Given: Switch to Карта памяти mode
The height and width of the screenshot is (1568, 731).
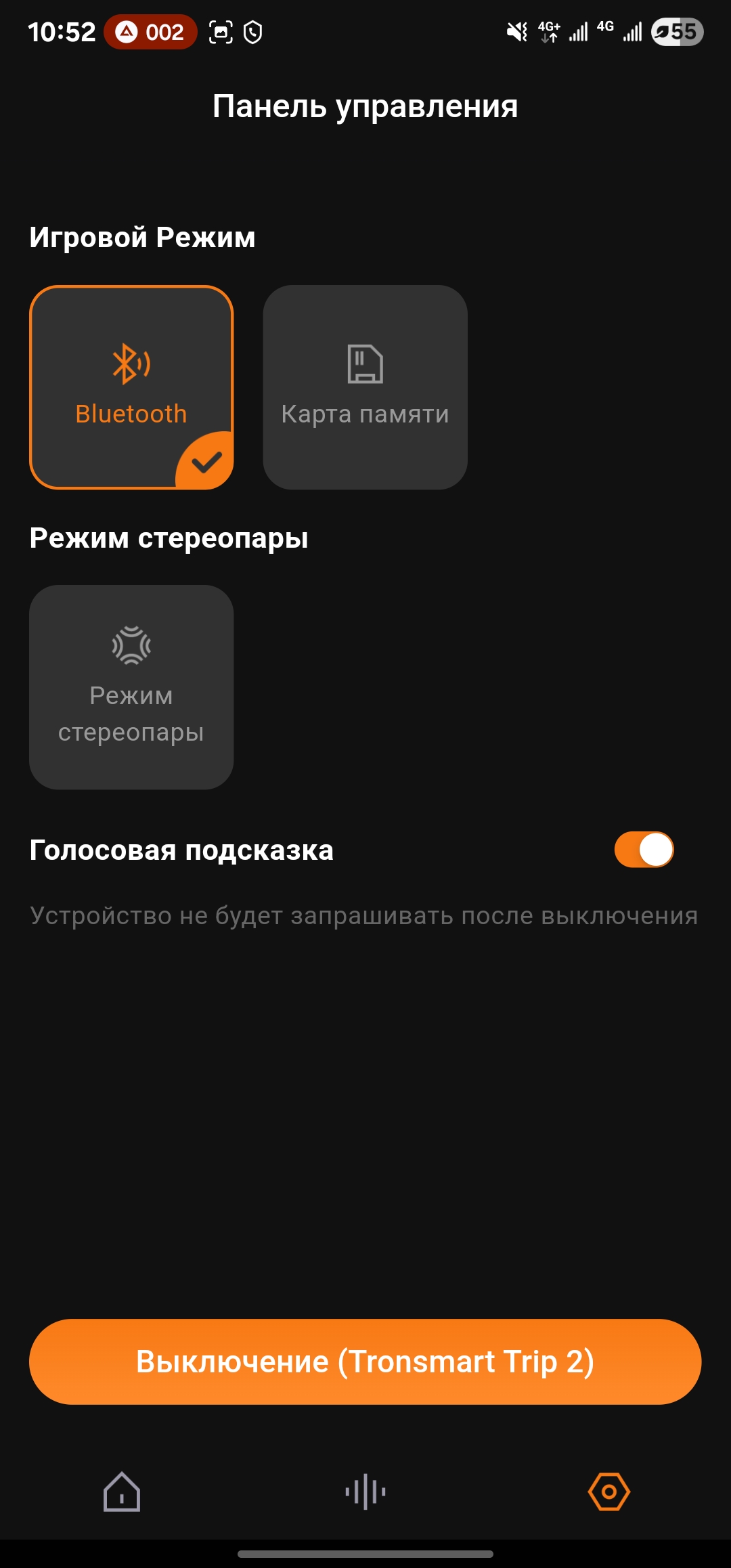Looking at the screenshot, I should [x=365, y=387].
